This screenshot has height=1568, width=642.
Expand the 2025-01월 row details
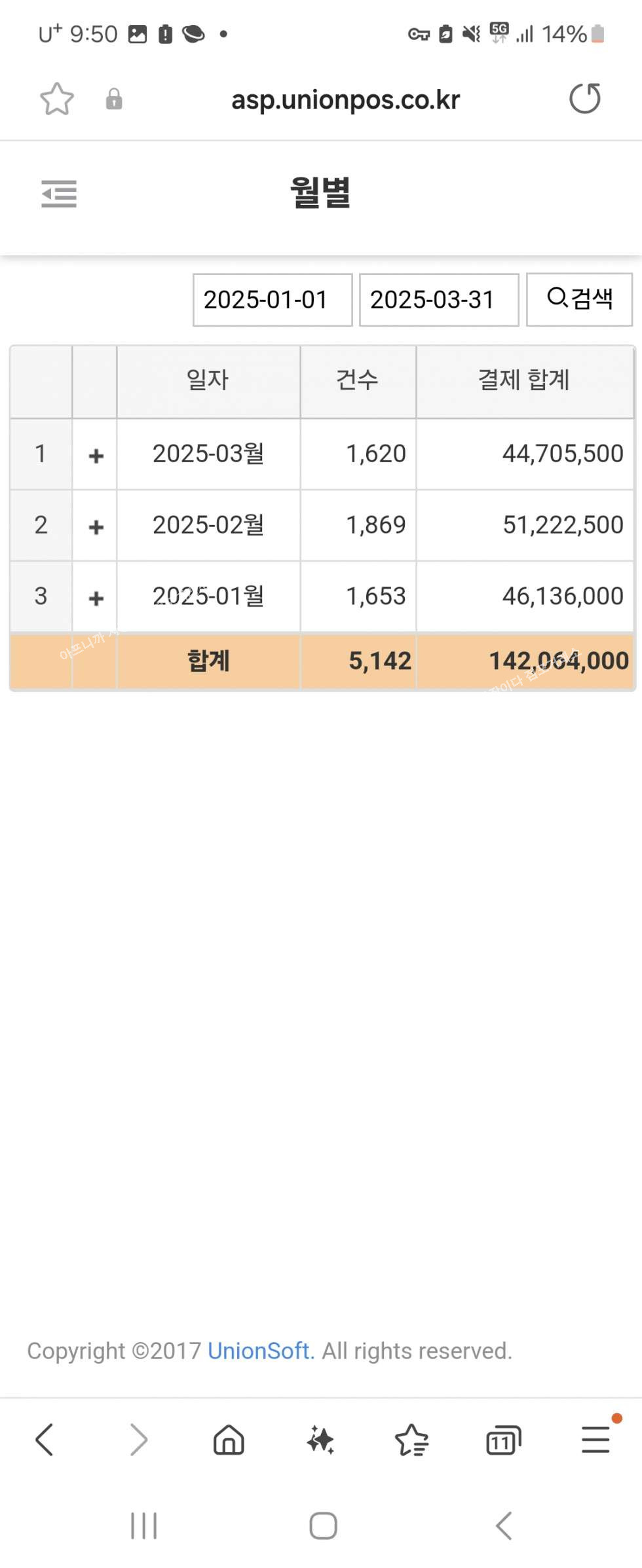[96, 598]
